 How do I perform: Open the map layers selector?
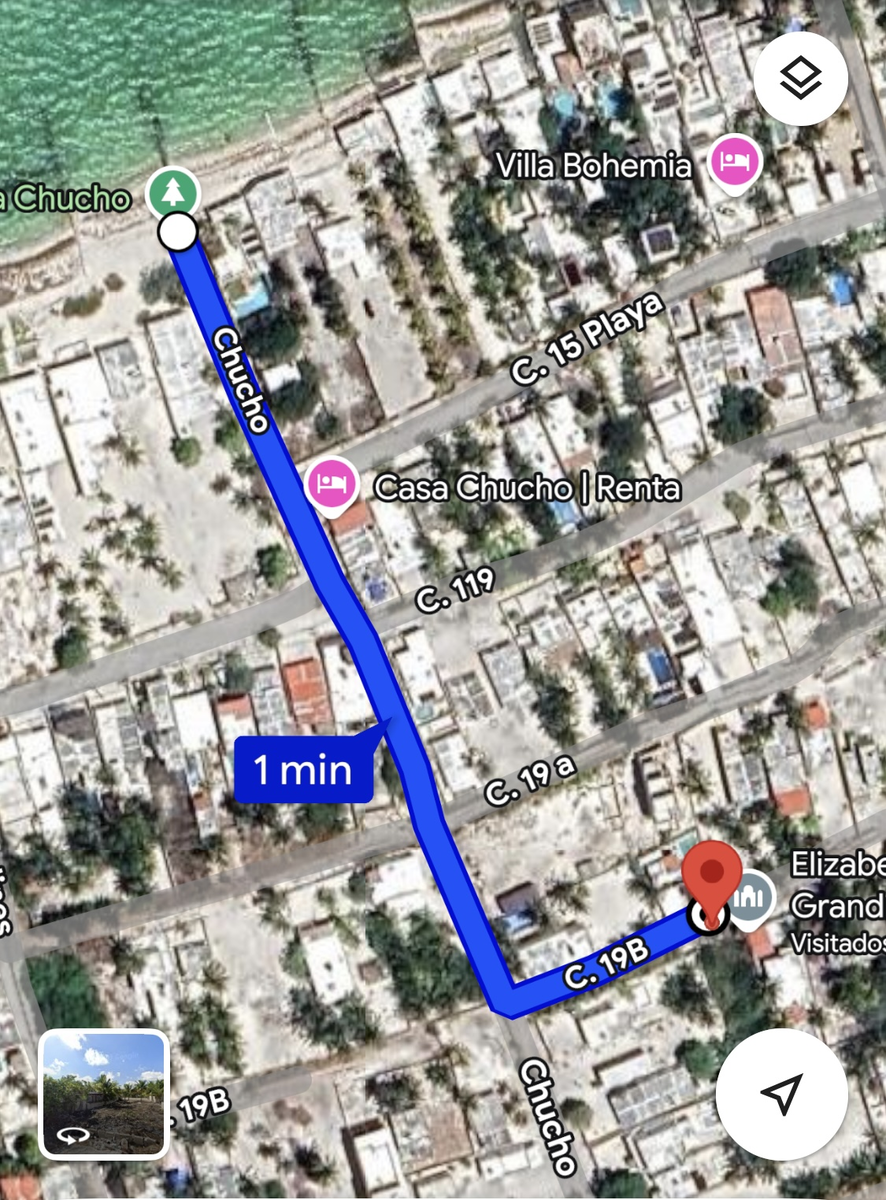[801, 78]
